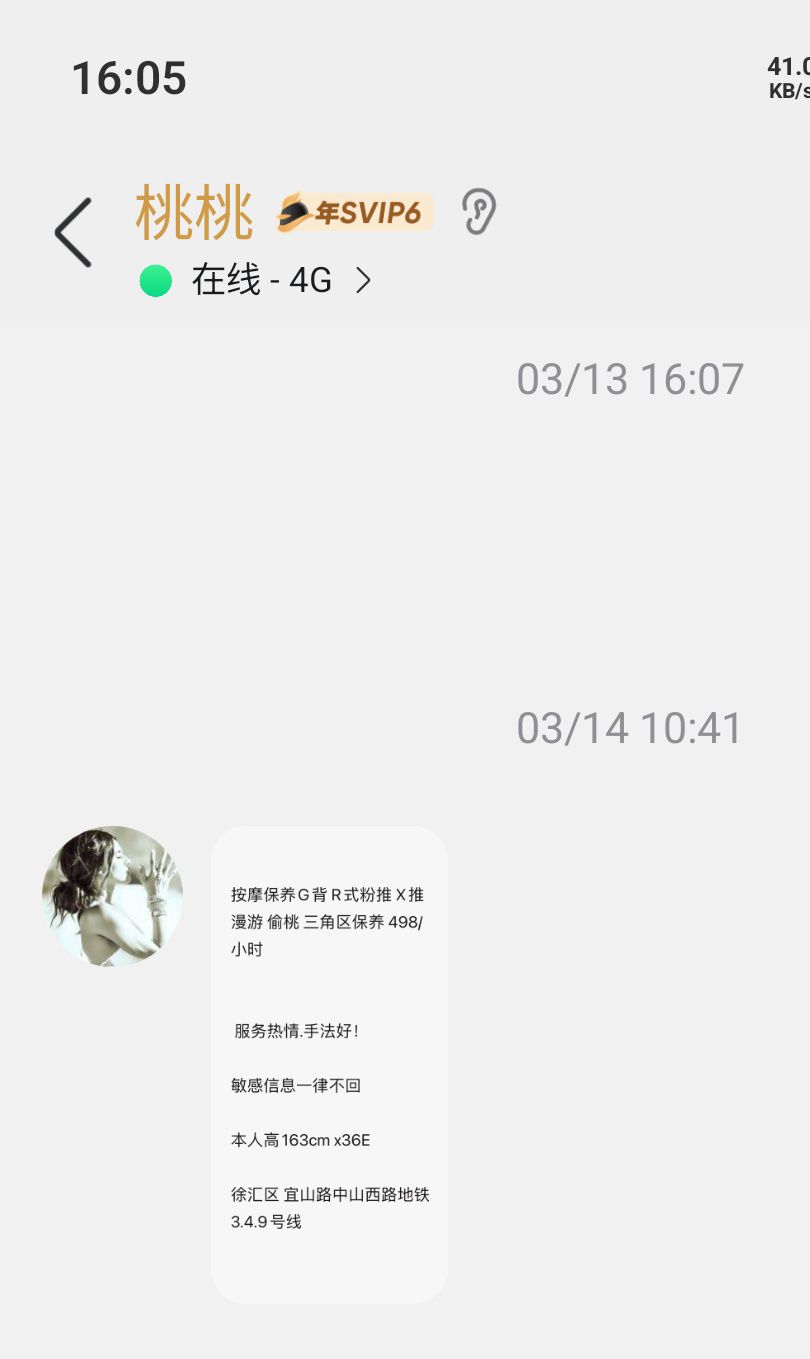Open 桃桃's profile avatar
The height and width of the screenshot is (1359, 810).
[112, 896]
